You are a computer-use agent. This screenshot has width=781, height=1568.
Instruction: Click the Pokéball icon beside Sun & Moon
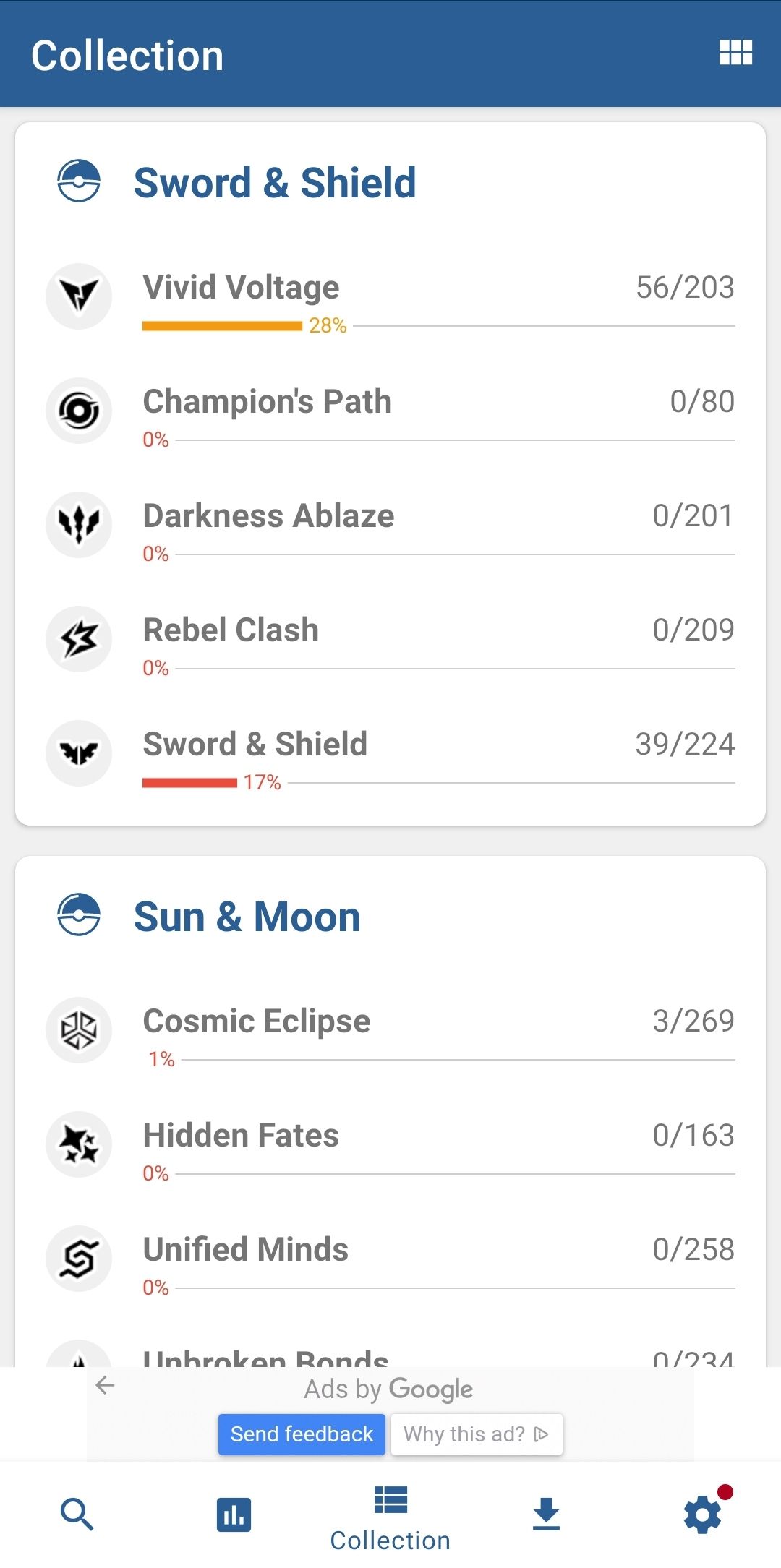78,914
